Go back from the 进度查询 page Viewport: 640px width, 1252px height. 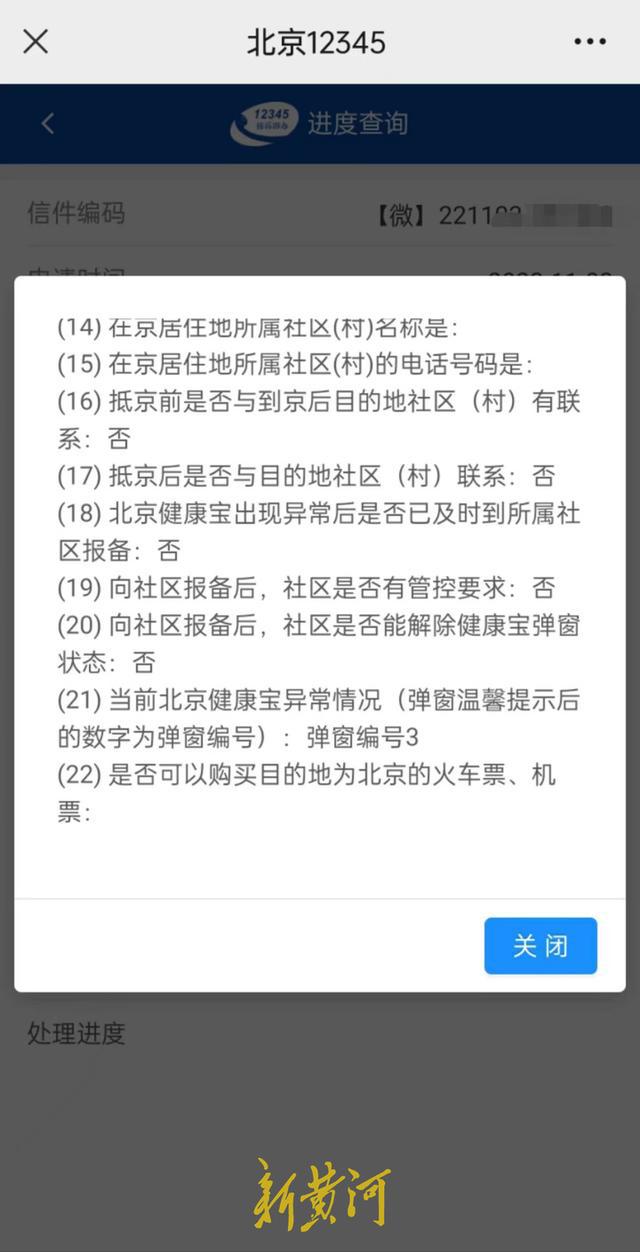tap(47, 123)
